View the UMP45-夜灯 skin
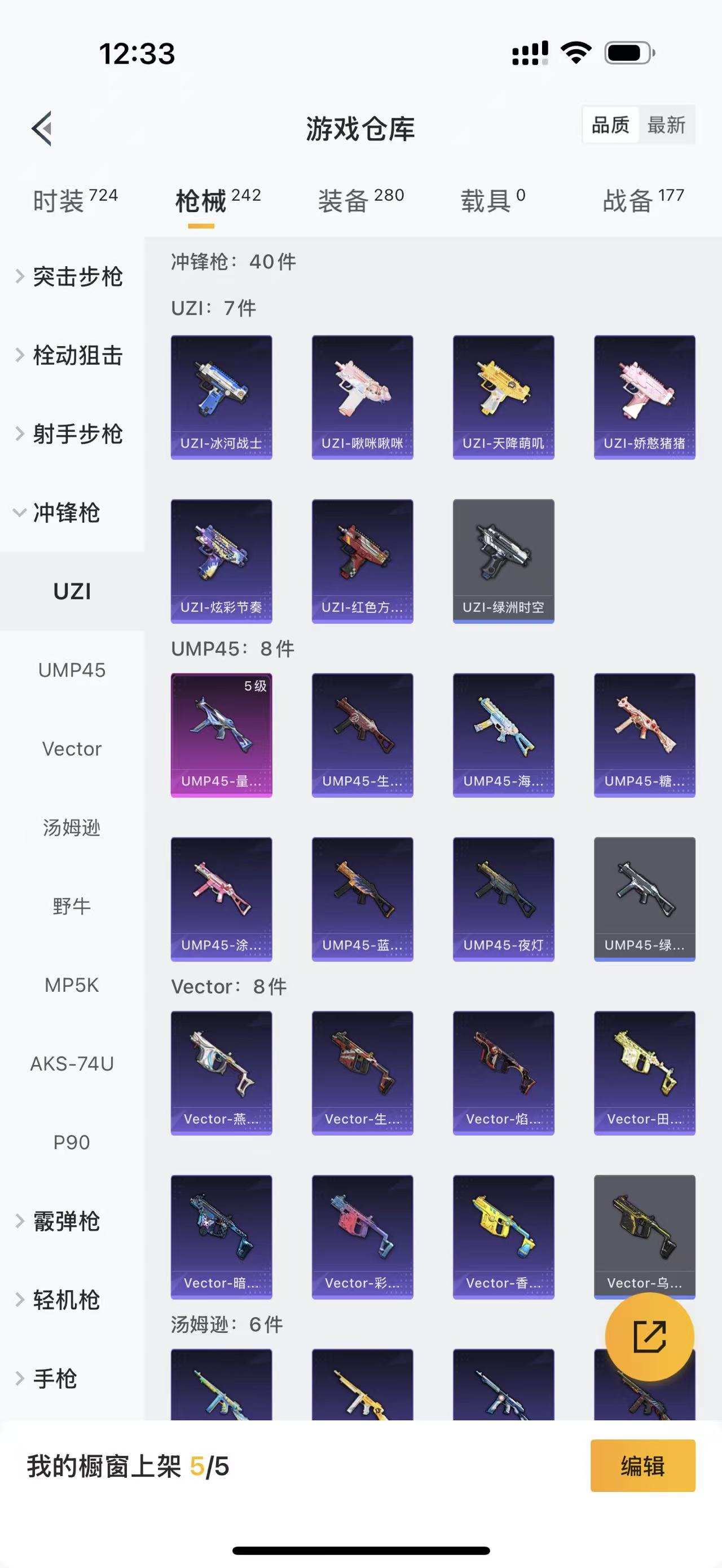 pos(503,898)
